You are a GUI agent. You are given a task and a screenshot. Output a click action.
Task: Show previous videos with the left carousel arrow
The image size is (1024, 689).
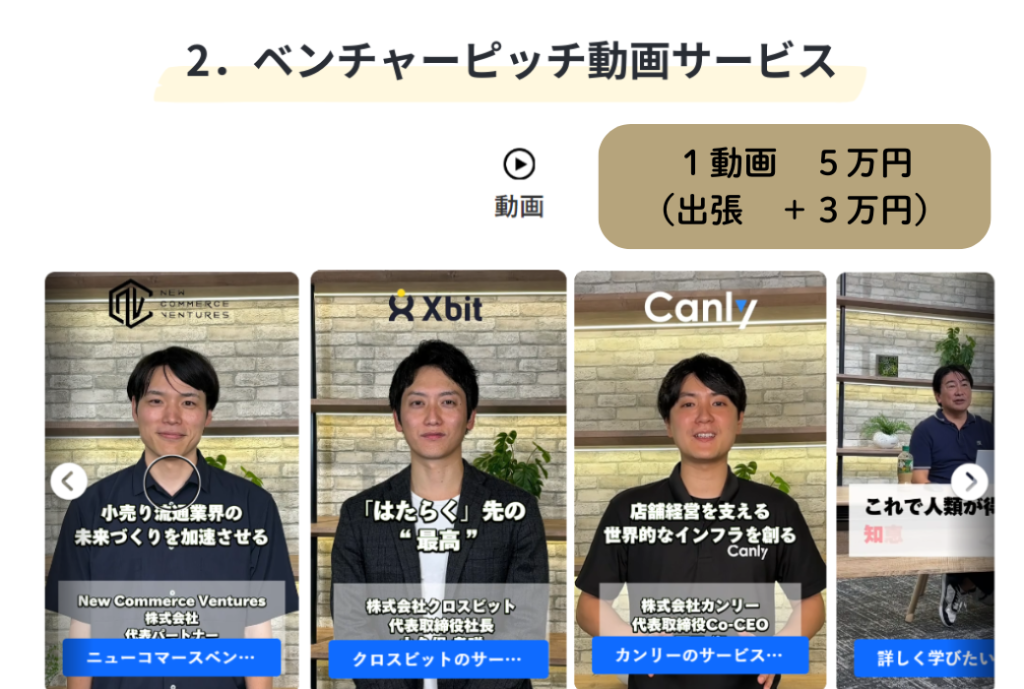[68, 481]
